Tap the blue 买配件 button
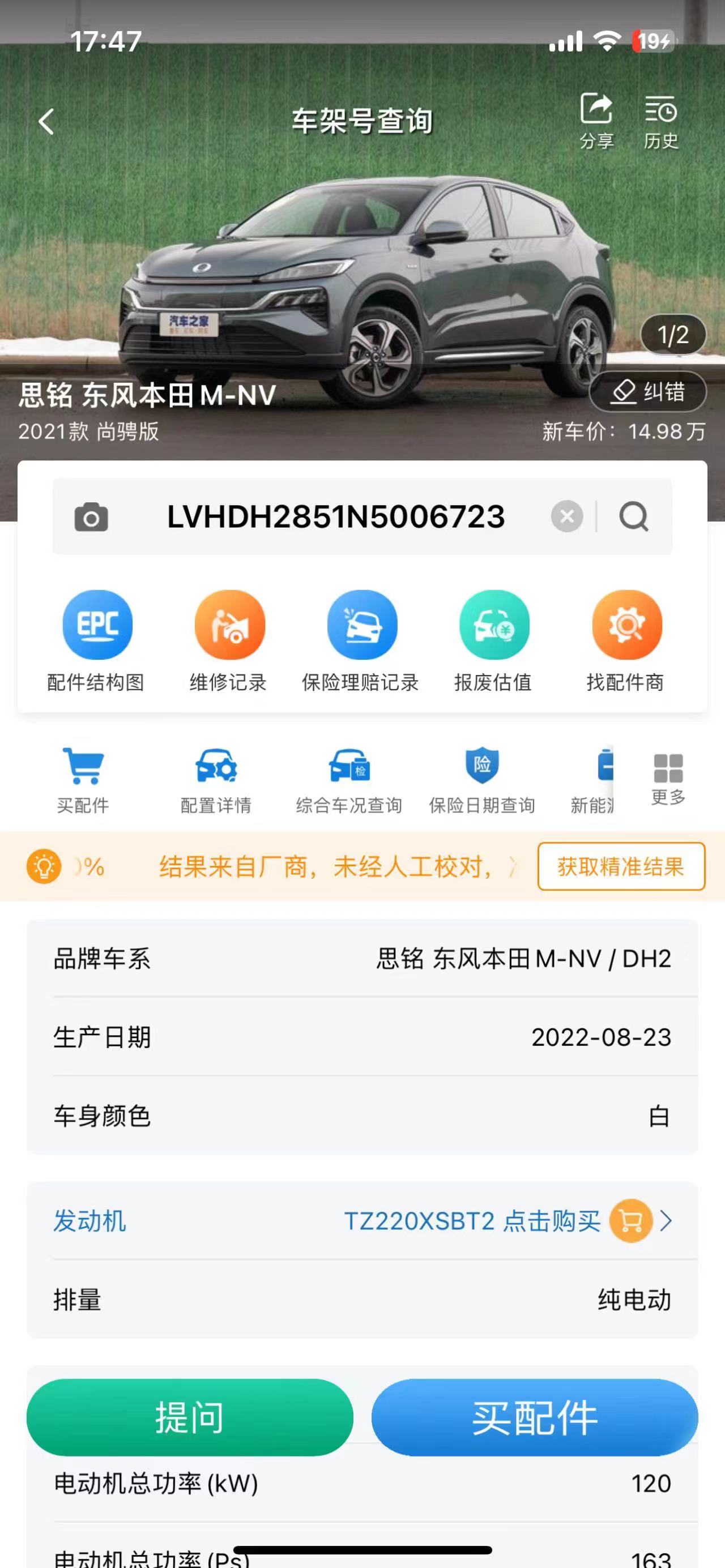This screenshot has height=1568, width=725. pyautogui.click(x=535, y=1417)
